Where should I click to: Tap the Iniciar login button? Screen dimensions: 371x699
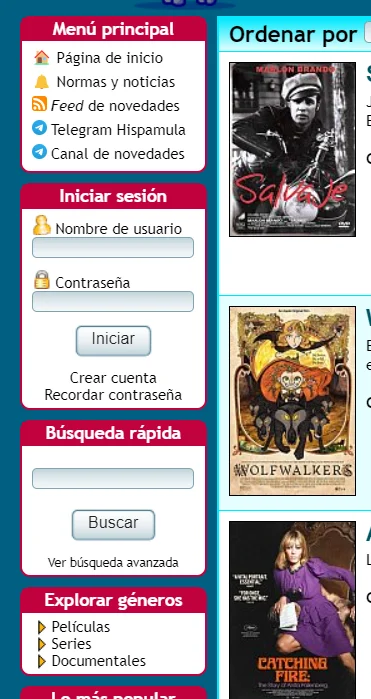(x=113, y=341)
